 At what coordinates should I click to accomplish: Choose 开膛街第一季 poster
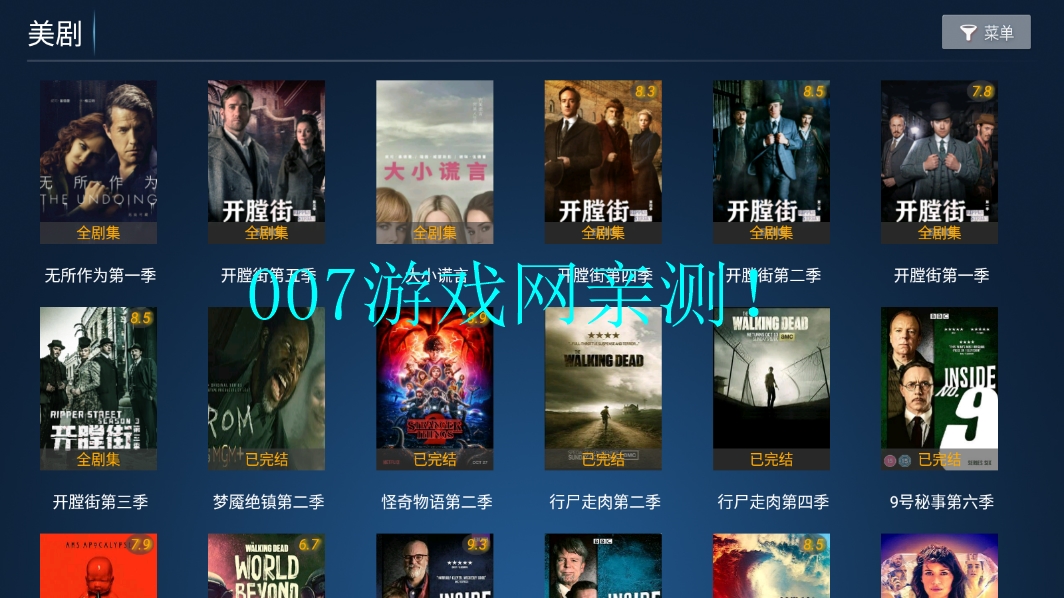(939, 162)
